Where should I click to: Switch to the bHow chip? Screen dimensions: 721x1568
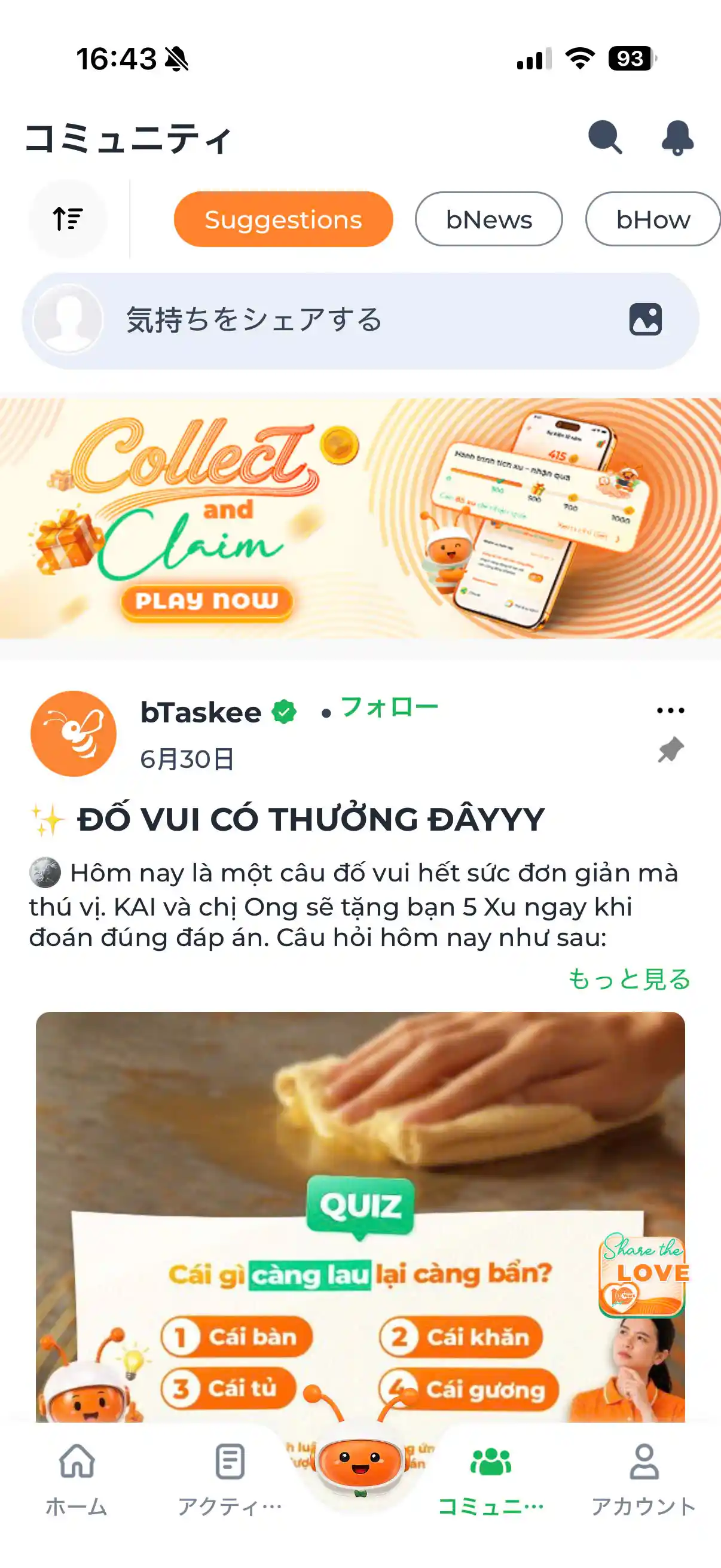[x=652, y=219]
